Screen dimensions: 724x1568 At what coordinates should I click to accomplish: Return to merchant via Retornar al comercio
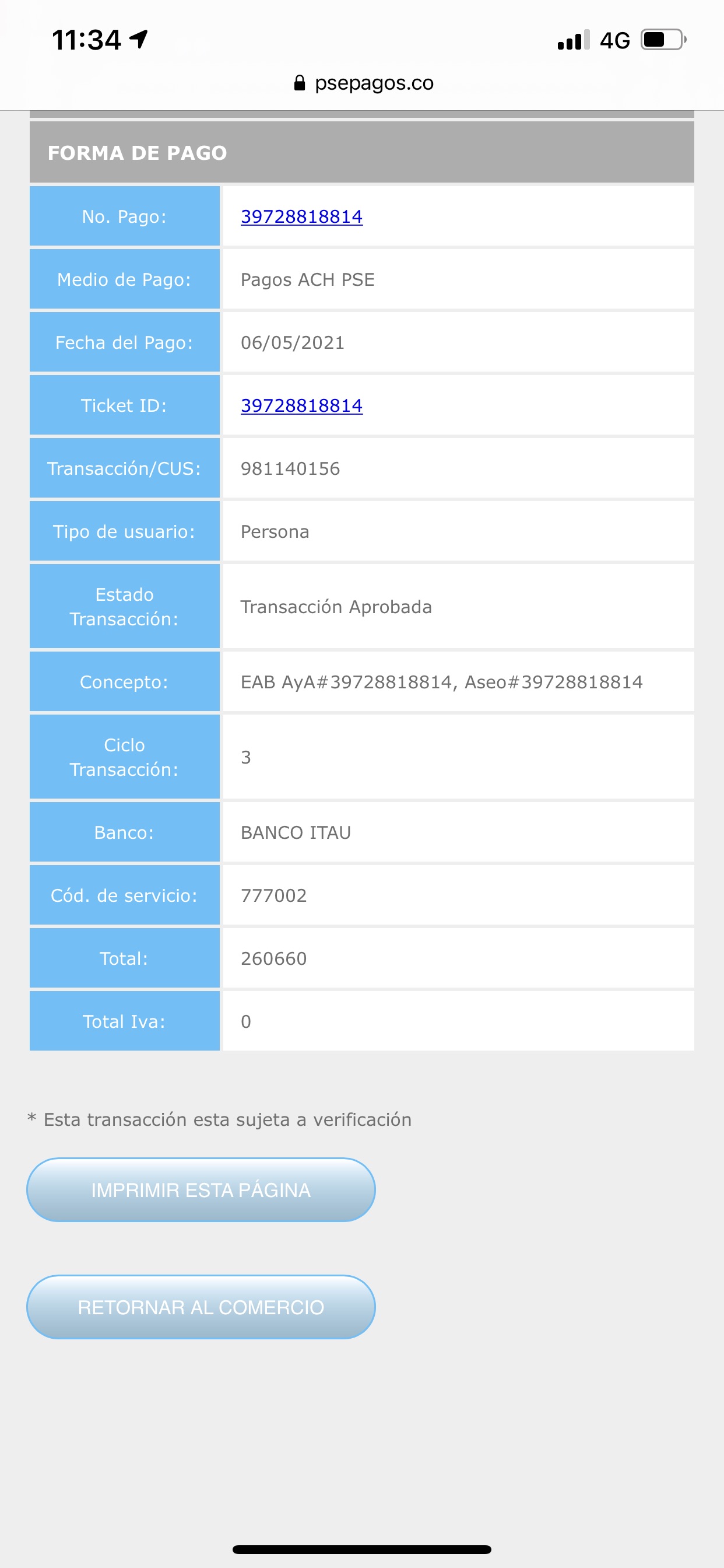click(x=201, y=1307)
